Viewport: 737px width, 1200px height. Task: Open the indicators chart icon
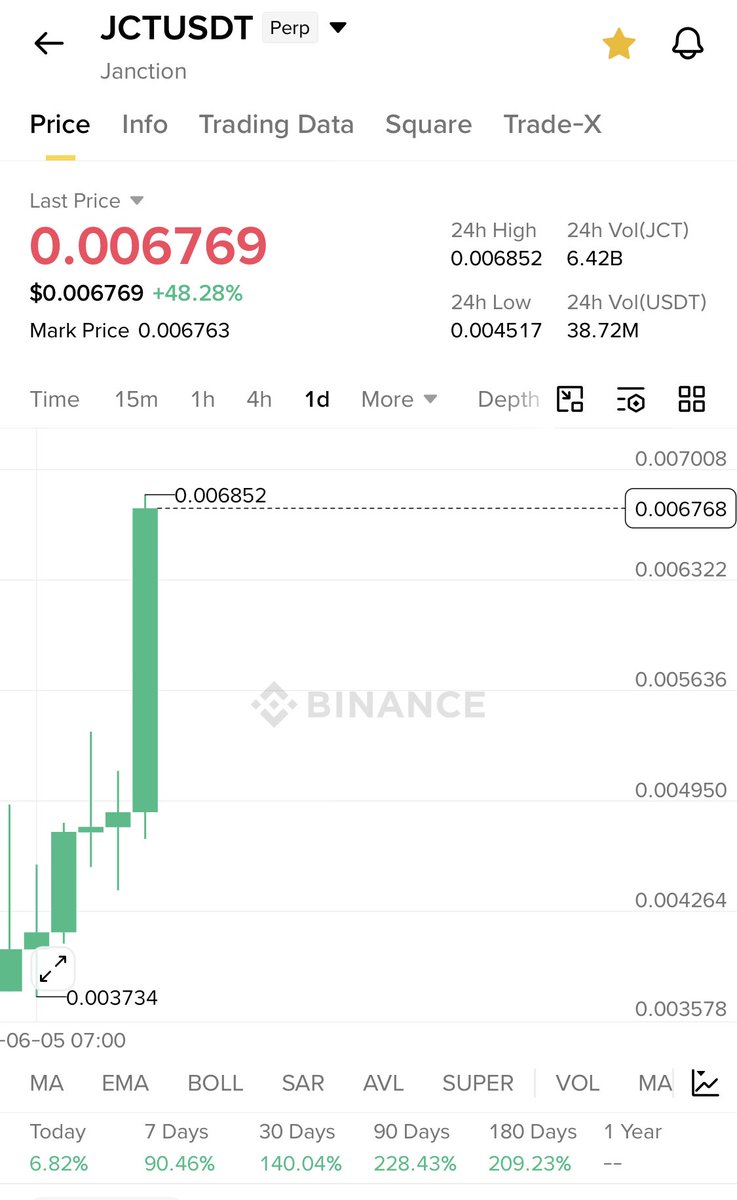[x=705, y=1083]
